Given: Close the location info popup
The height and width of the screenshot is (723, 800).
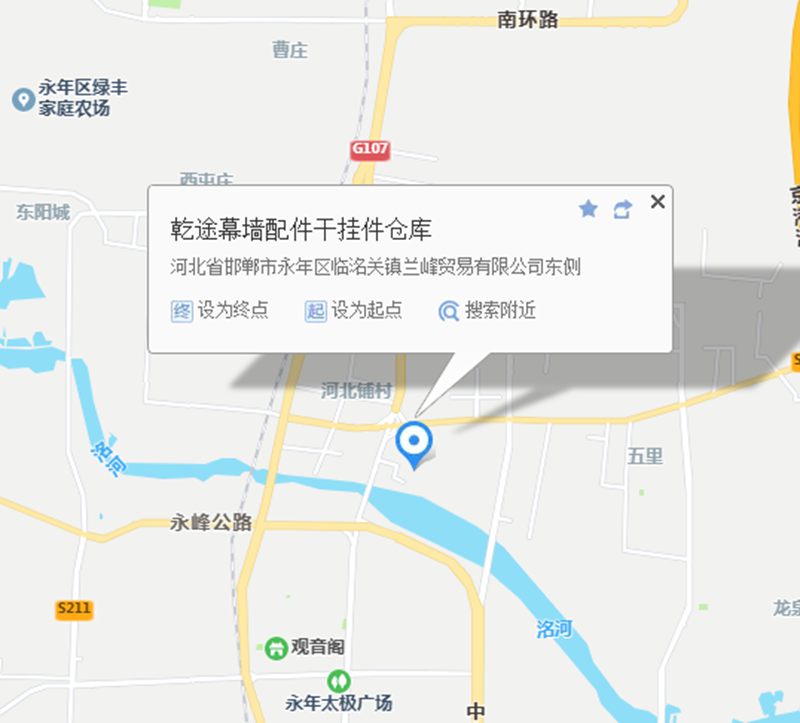Looking at the screenshot, I should pos(657,202).
